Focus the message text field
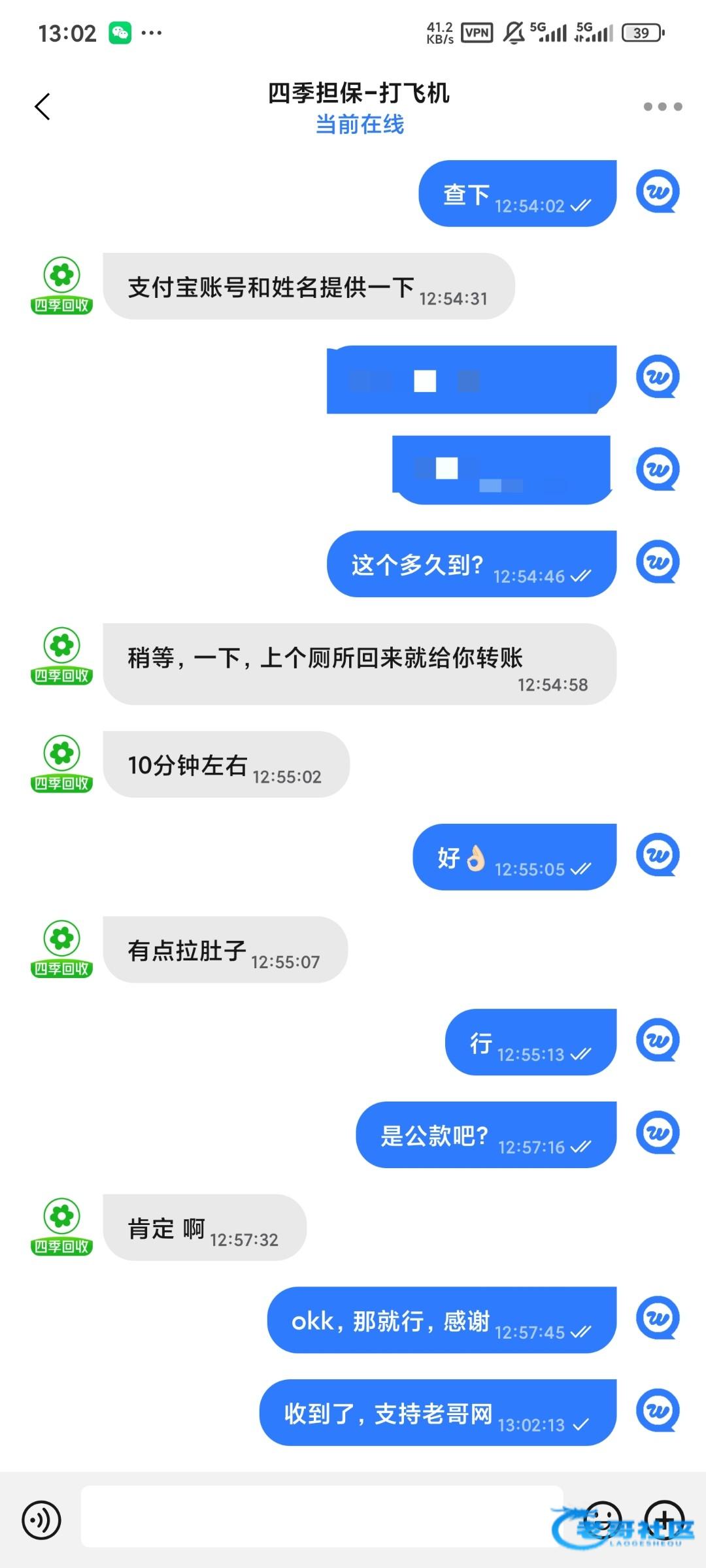The width and height of the screenshot is (706, 1568). tap(320, 1516)
